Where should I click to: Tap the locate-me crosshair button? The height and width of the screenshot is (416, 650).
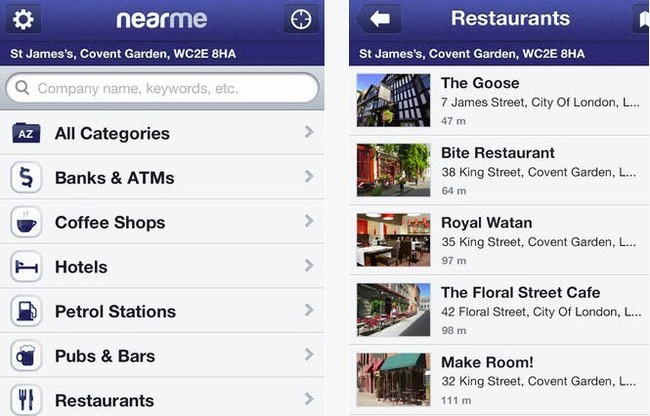tap(299, 19)
